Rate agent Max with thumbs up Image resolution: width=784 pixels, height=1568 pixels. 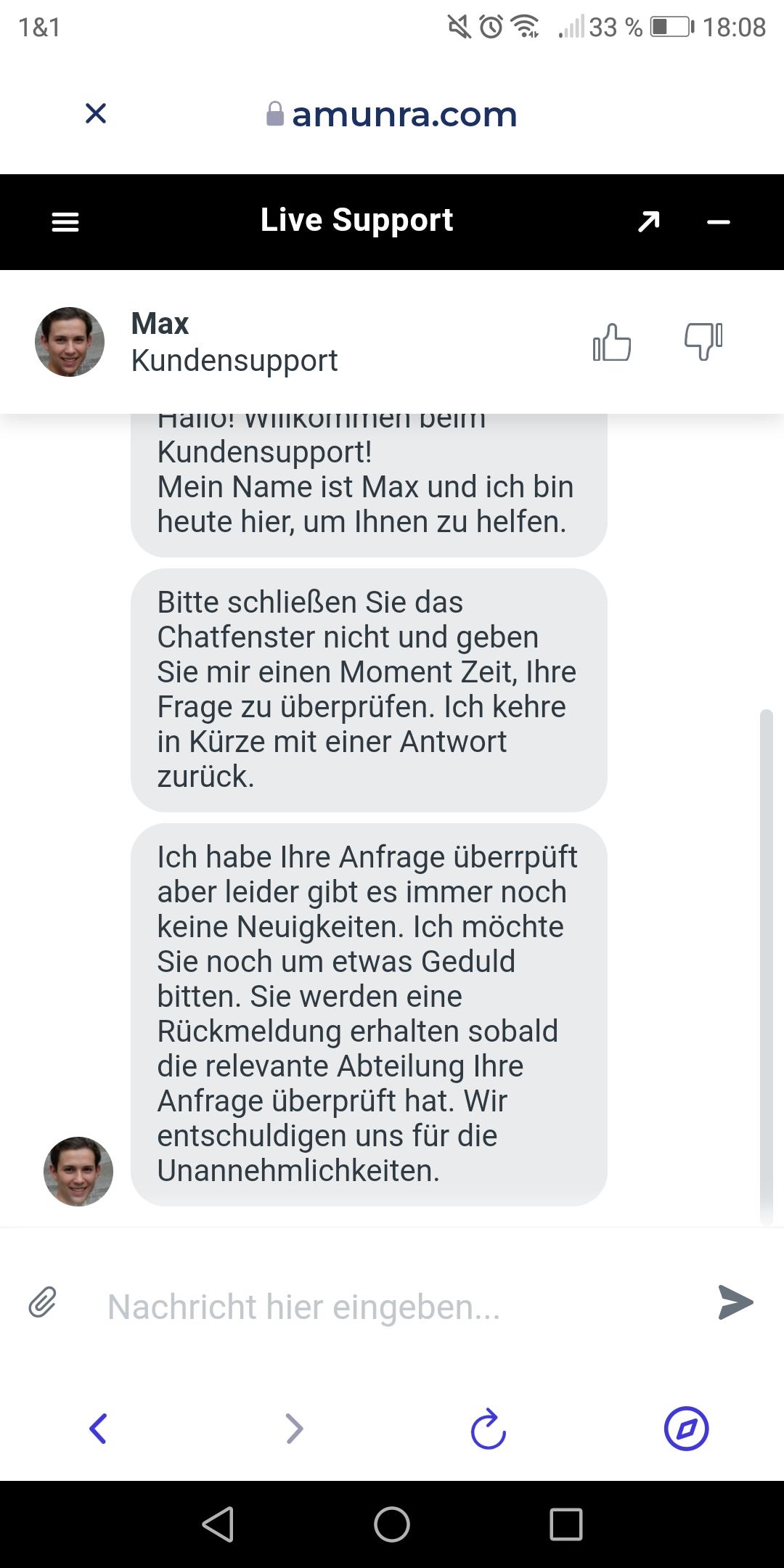click(x=612, y=342)
